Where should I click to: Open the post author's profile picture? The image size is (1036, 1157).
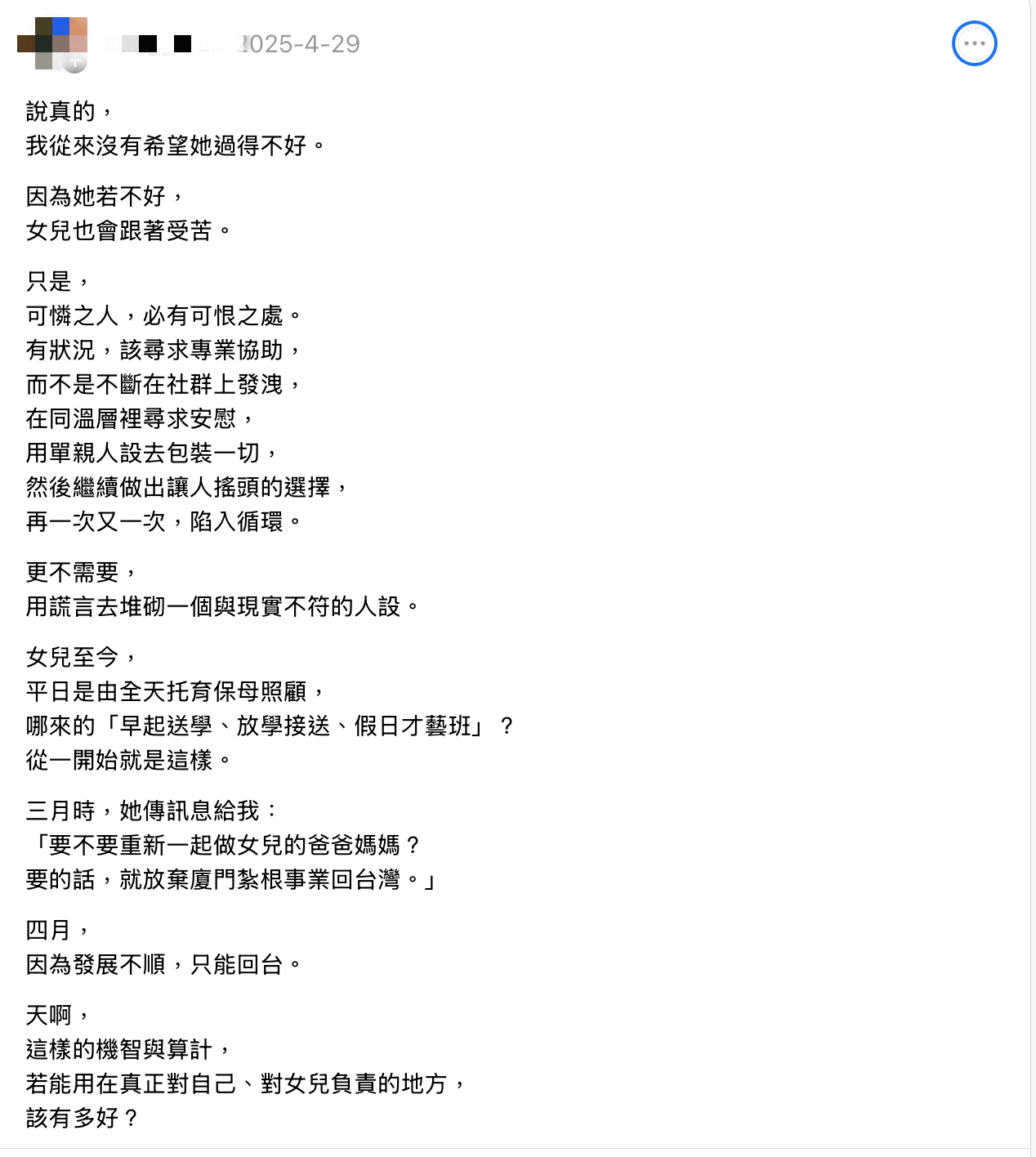[x=51, y=41]
